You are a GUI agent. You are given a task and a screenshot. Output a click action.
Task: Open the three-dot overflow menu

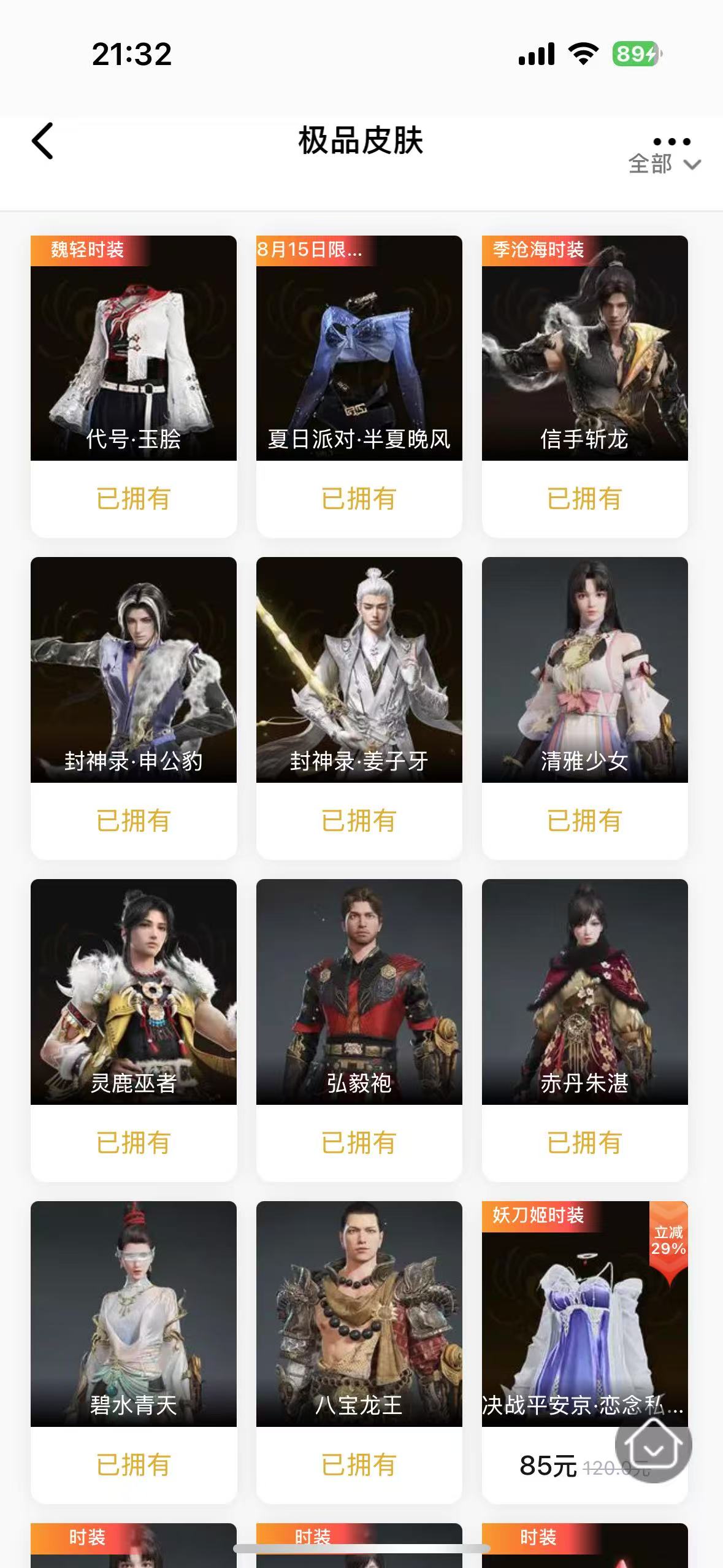[671, 142]
